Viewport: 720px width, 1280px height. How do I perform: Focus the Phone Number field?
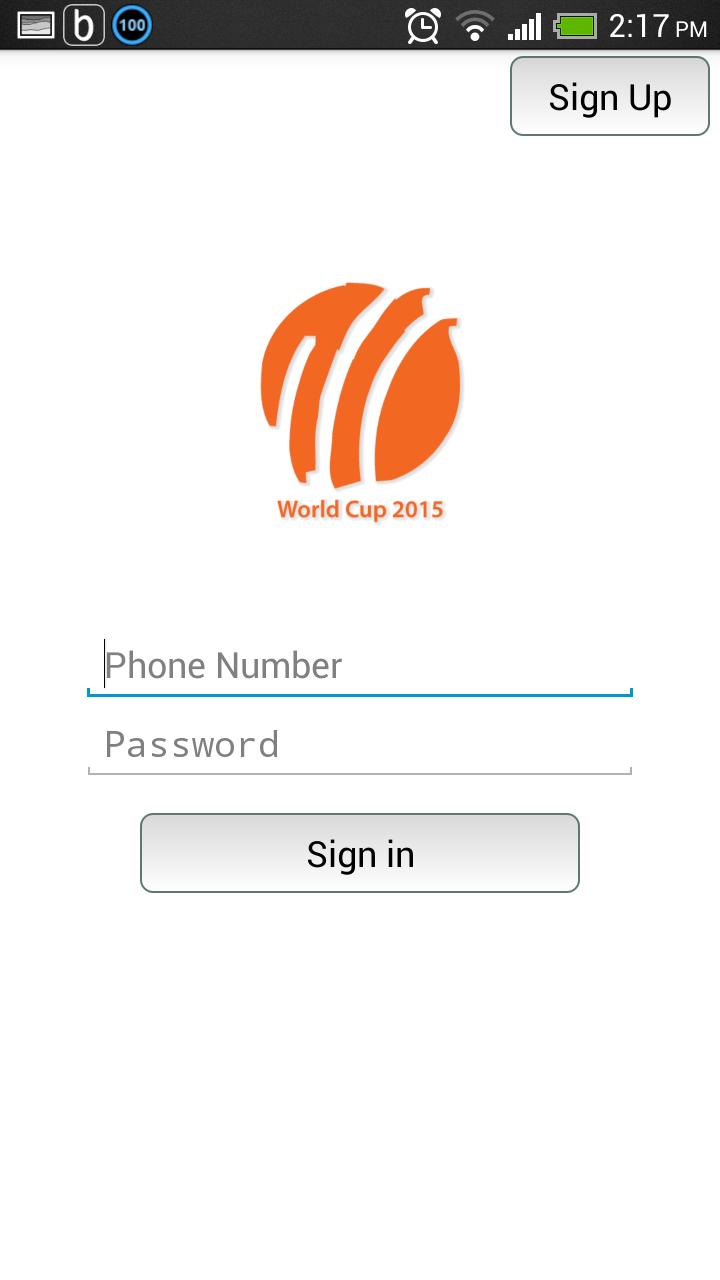tap(360, 666)
